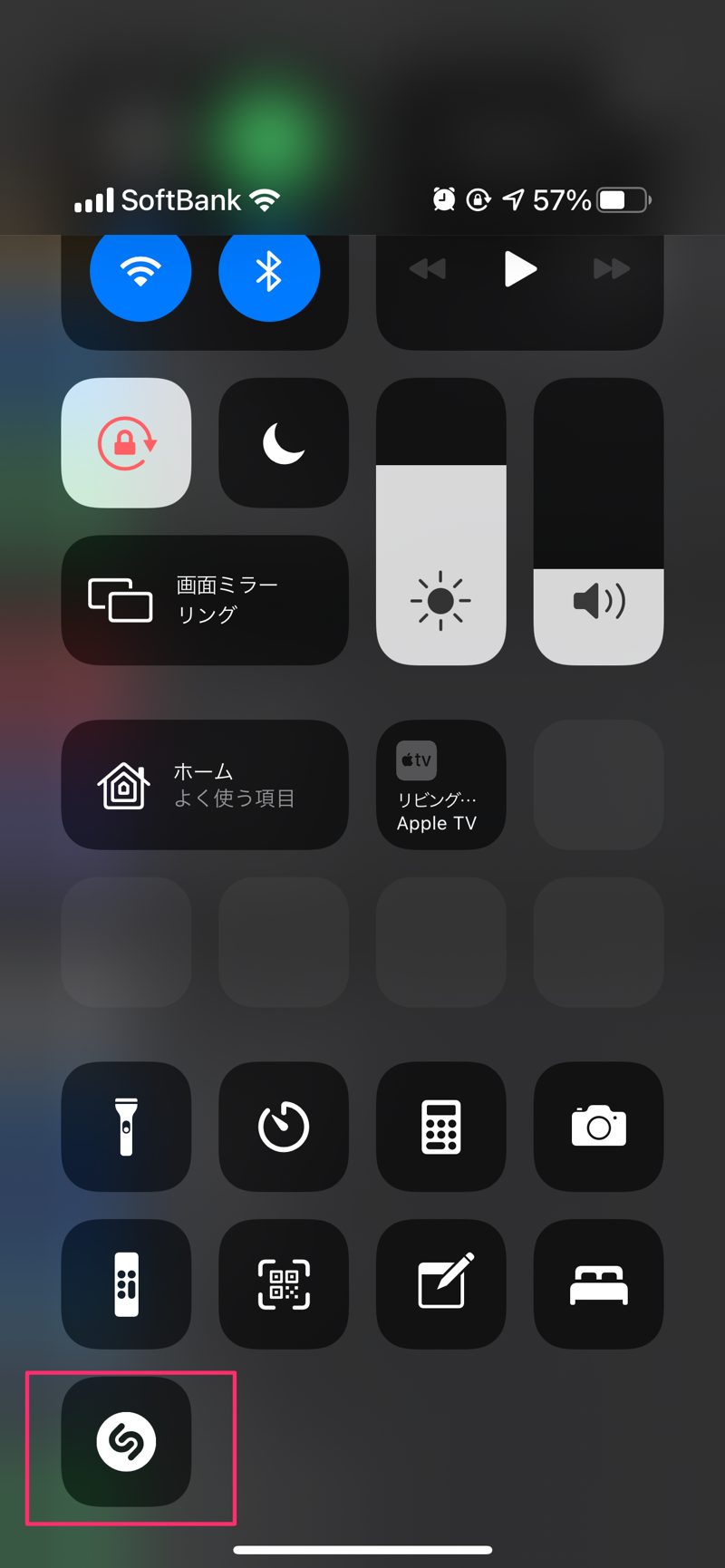
Task: Enable Do Not Disturb moon mode
Action: point(284,442)
